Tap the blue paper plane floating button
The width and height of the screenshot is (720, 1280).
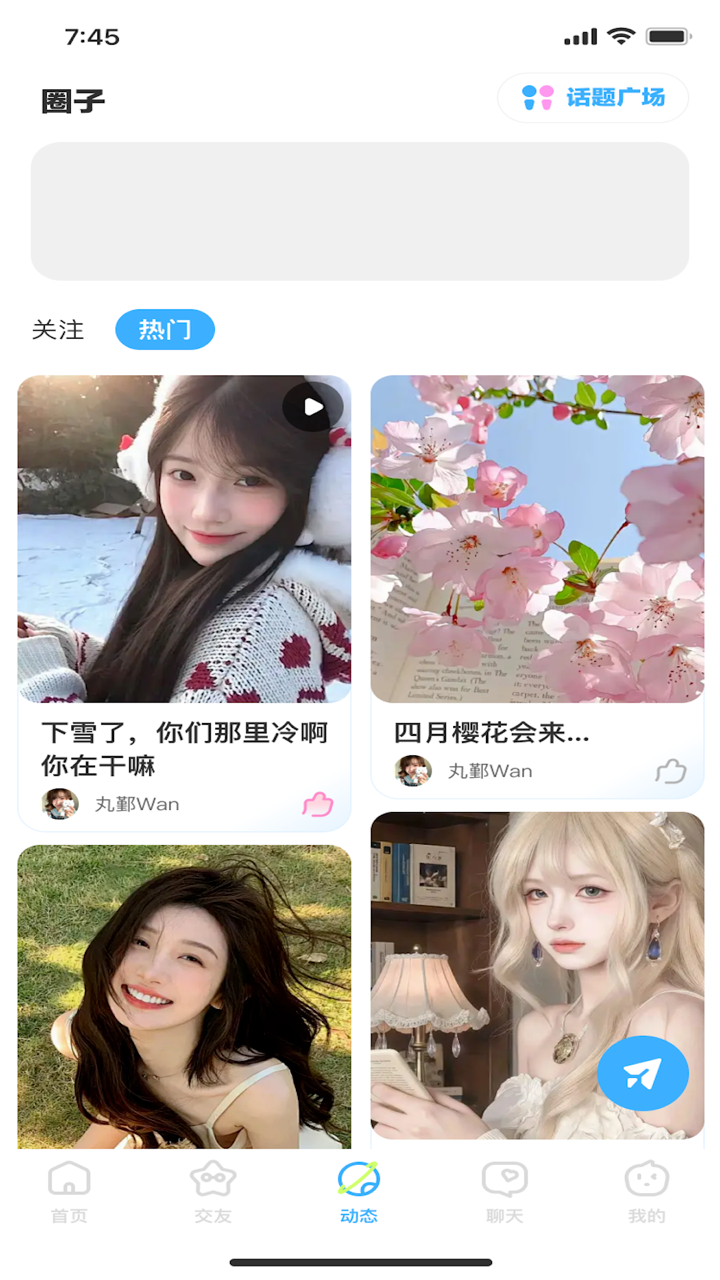pos(644,1073)
